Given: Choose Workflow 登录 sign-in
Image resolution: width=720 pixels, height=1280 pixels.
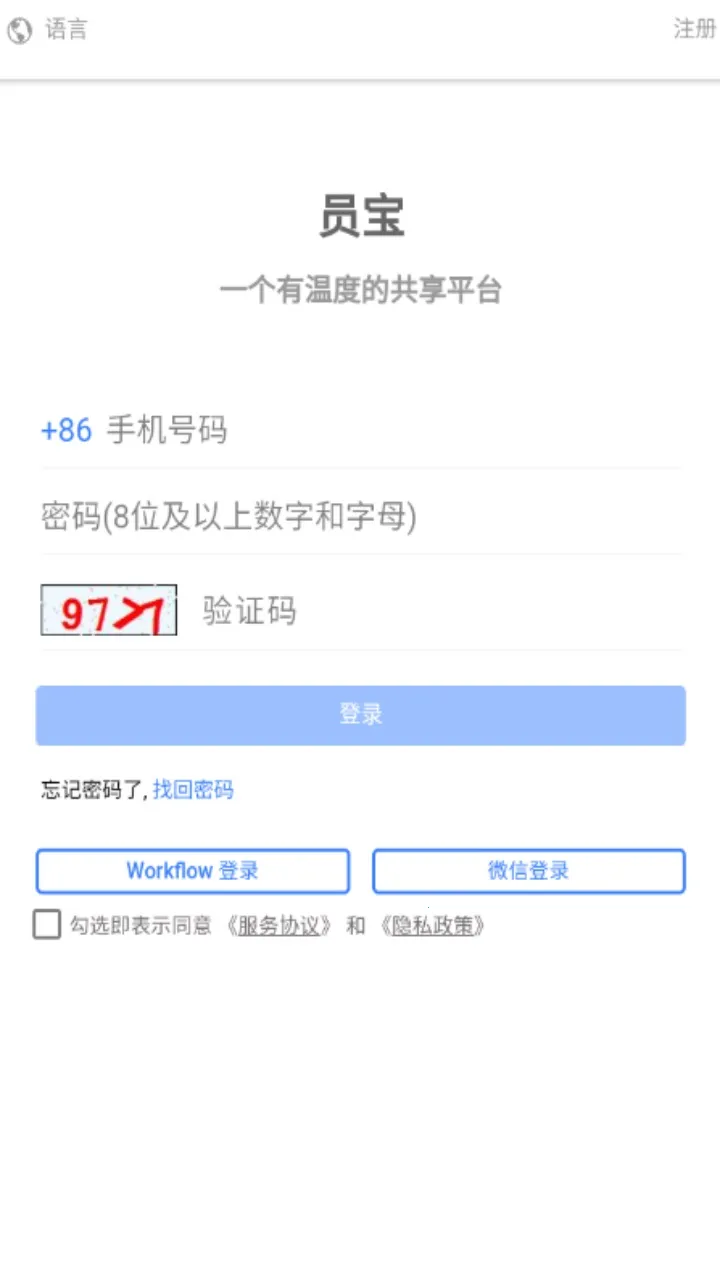Looking at the screenshot, I should pyautogui.click(x=193, y=871).
